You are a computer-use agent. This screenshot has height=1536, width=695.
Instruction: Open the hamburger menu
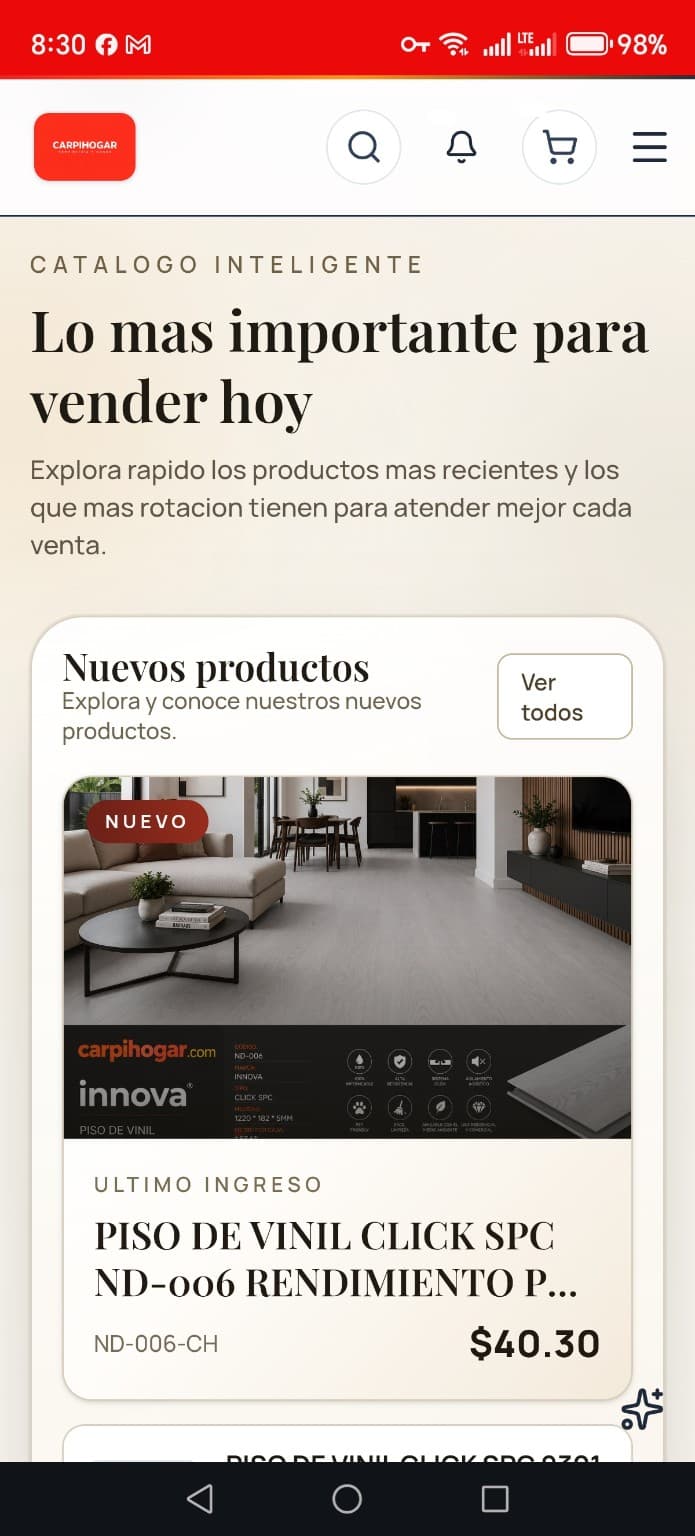[x=650, y=147]
